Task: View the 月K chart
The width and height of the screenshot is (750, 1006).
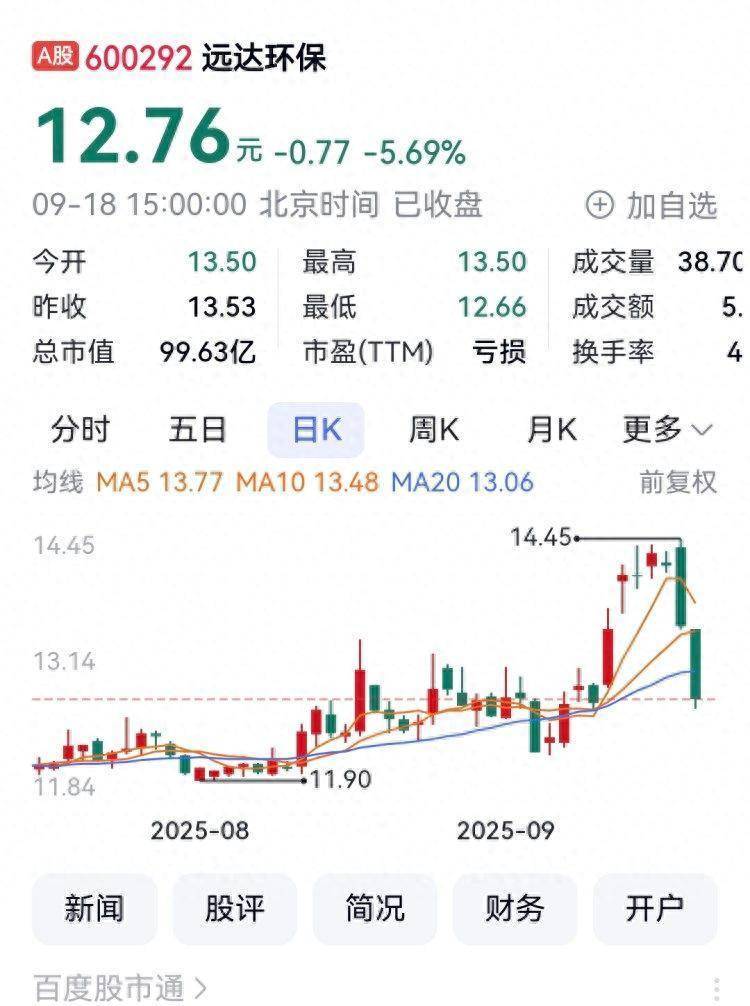Action: [552, 430]
